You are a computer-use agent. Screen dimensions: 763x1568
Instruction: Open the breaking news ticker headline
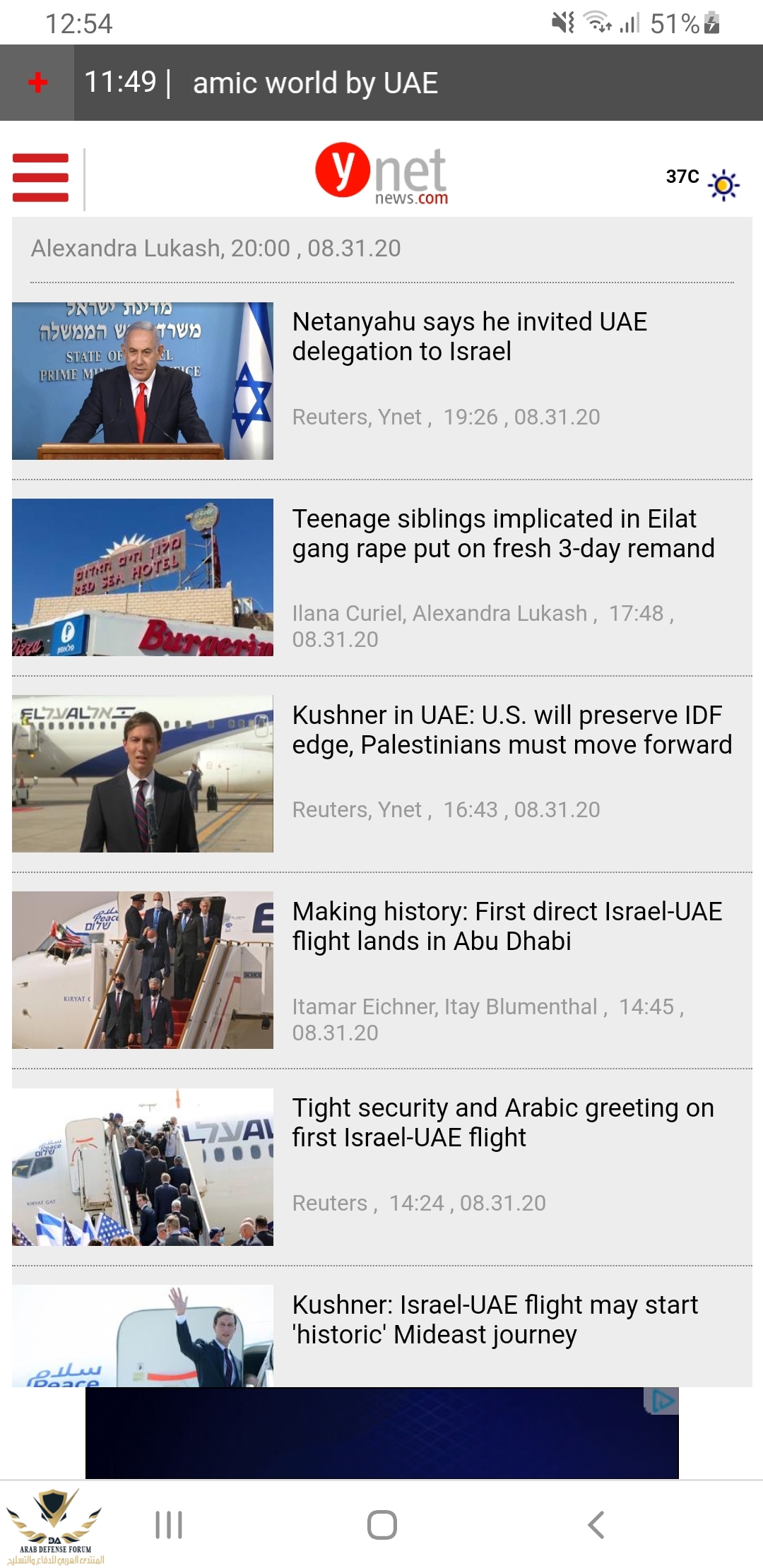(315, 83)
